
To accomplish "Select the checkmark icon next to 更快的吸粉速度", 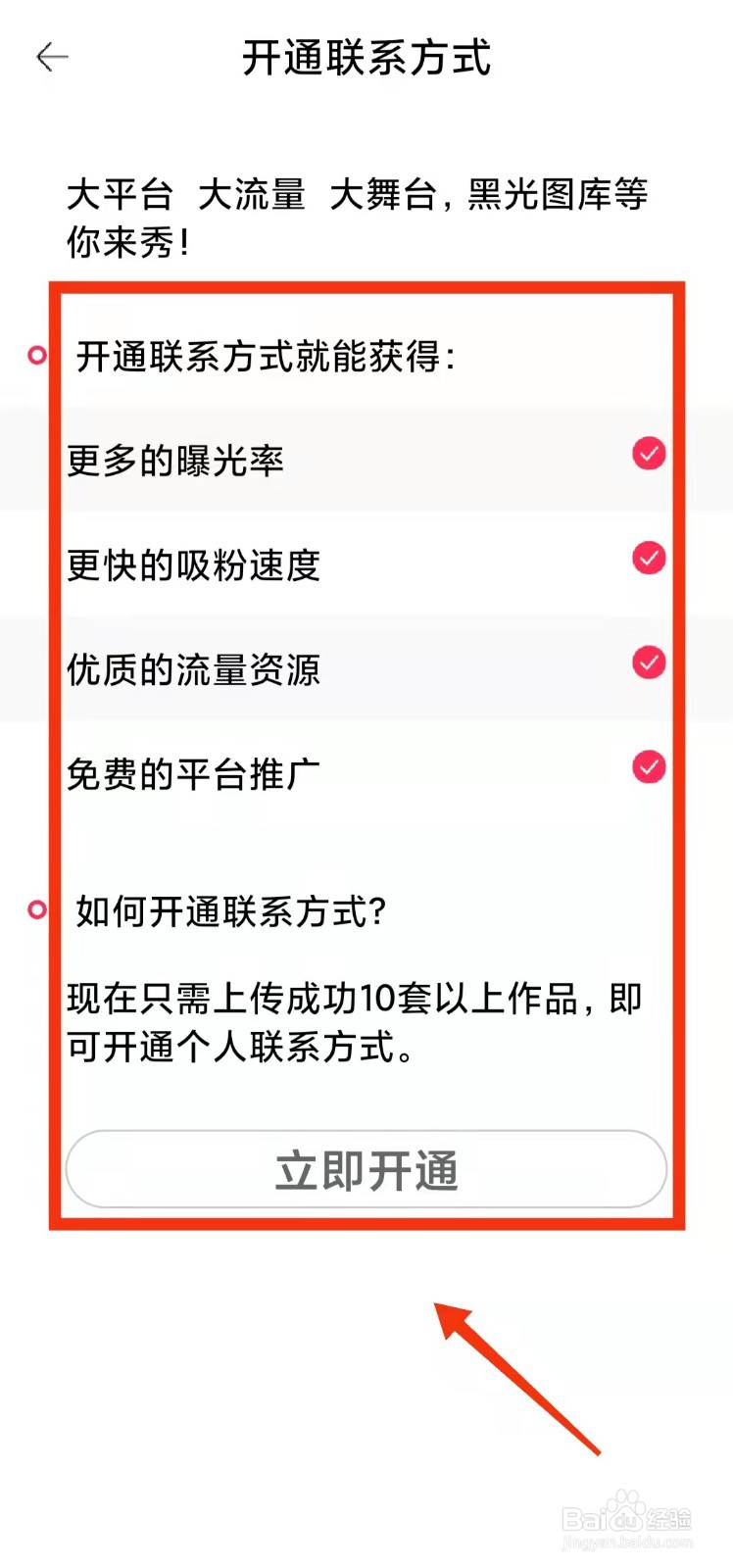I will tap(648, 558).
